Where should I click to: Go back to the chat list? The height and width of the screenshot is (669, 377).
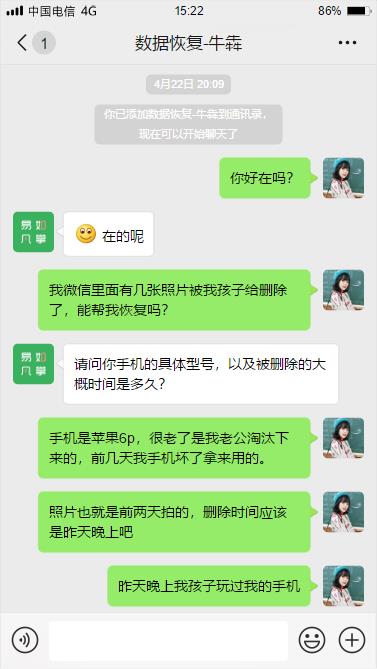tap(22, 43)
